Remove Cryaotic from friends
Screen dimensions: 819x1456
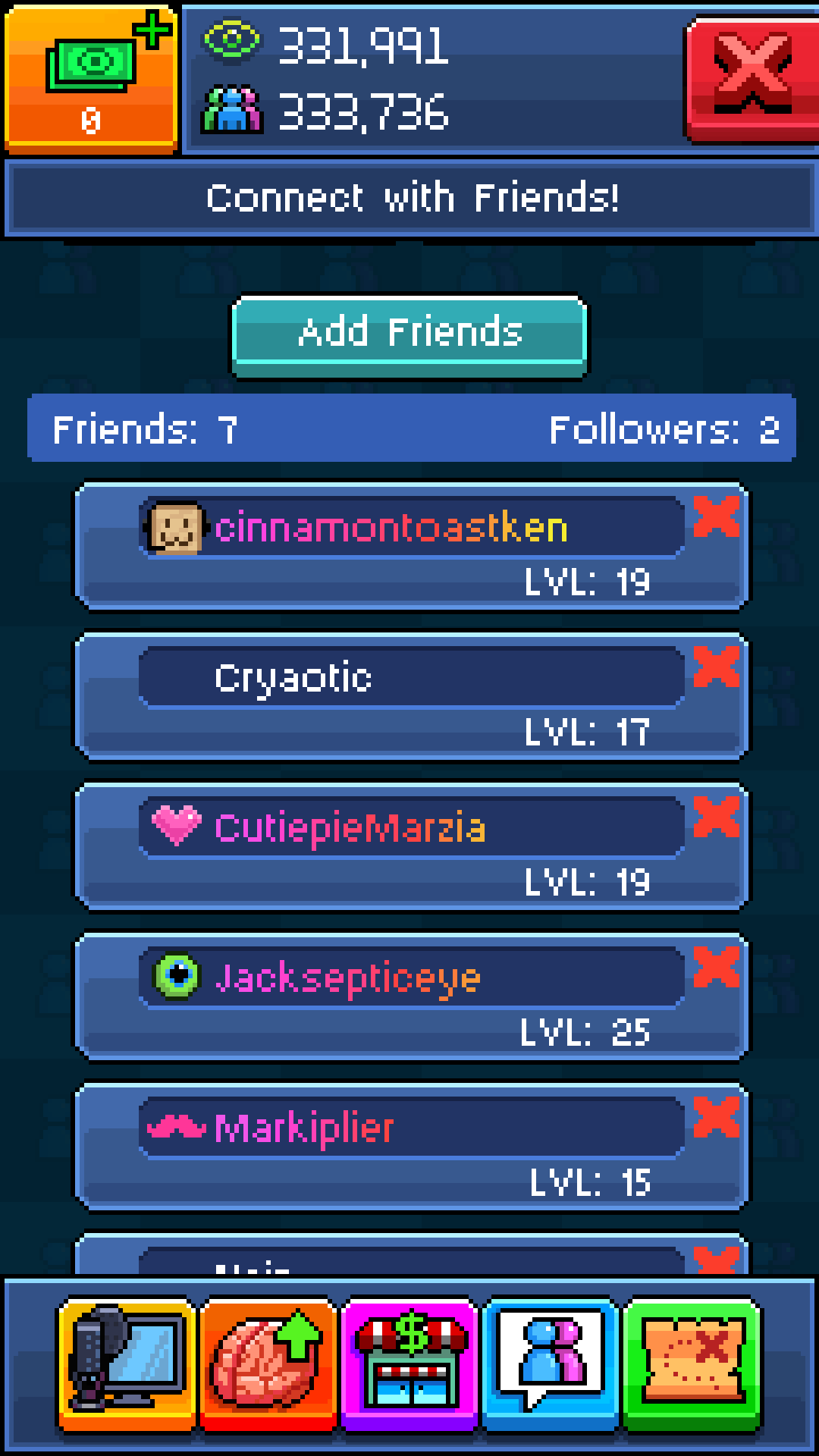coord(717,667)
